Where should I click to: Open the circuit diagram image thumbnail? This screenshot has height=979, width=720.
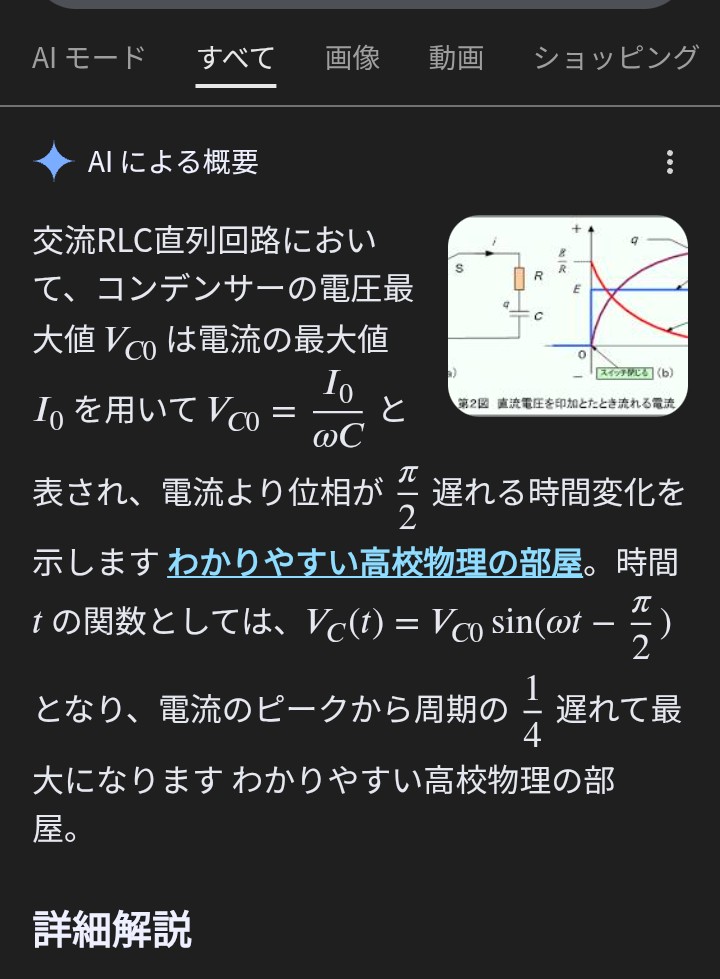click(x=568, y=316)
